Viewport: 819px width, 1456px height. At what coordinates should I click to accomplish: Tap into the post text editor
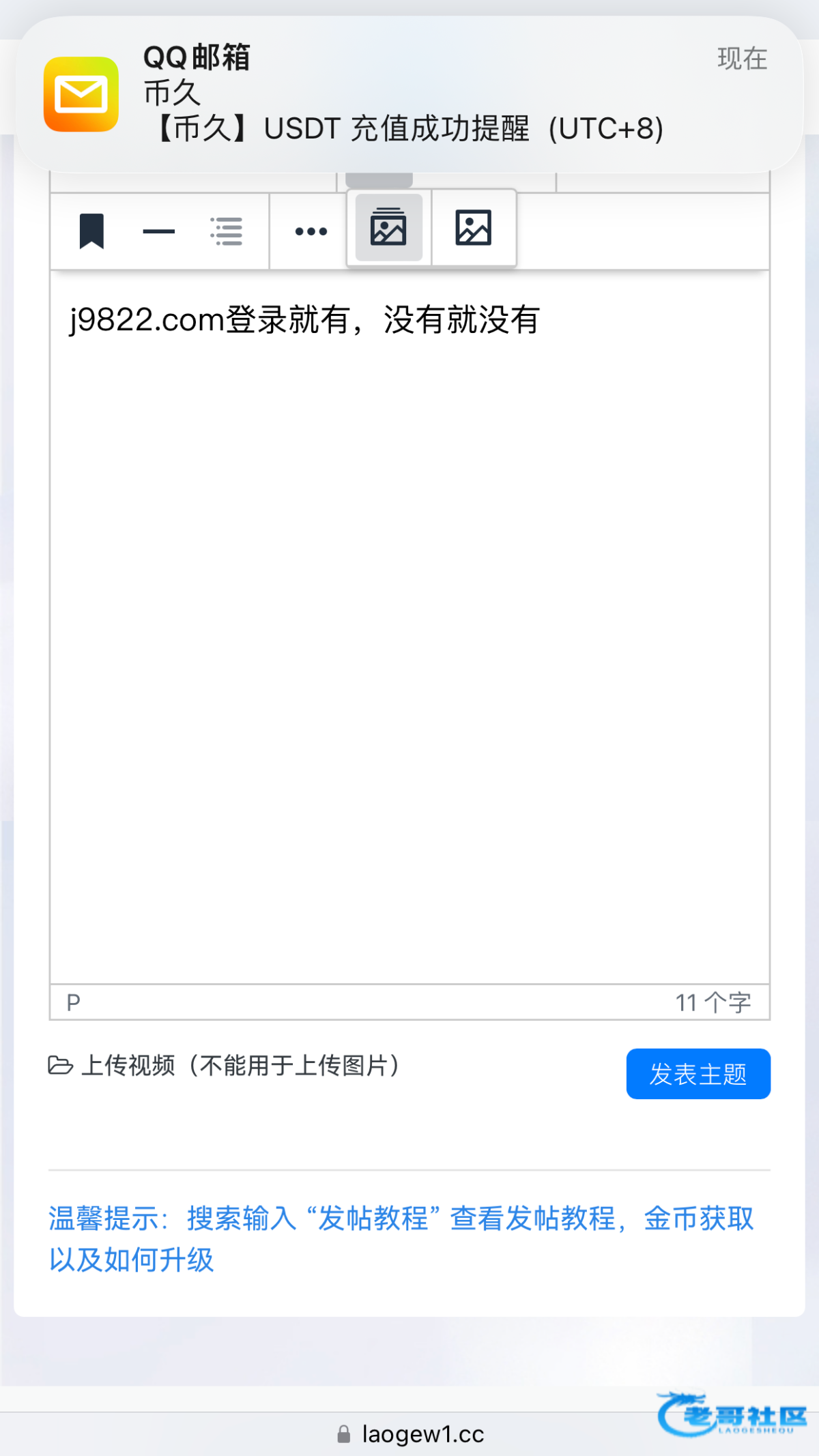(x=409, y=627)
